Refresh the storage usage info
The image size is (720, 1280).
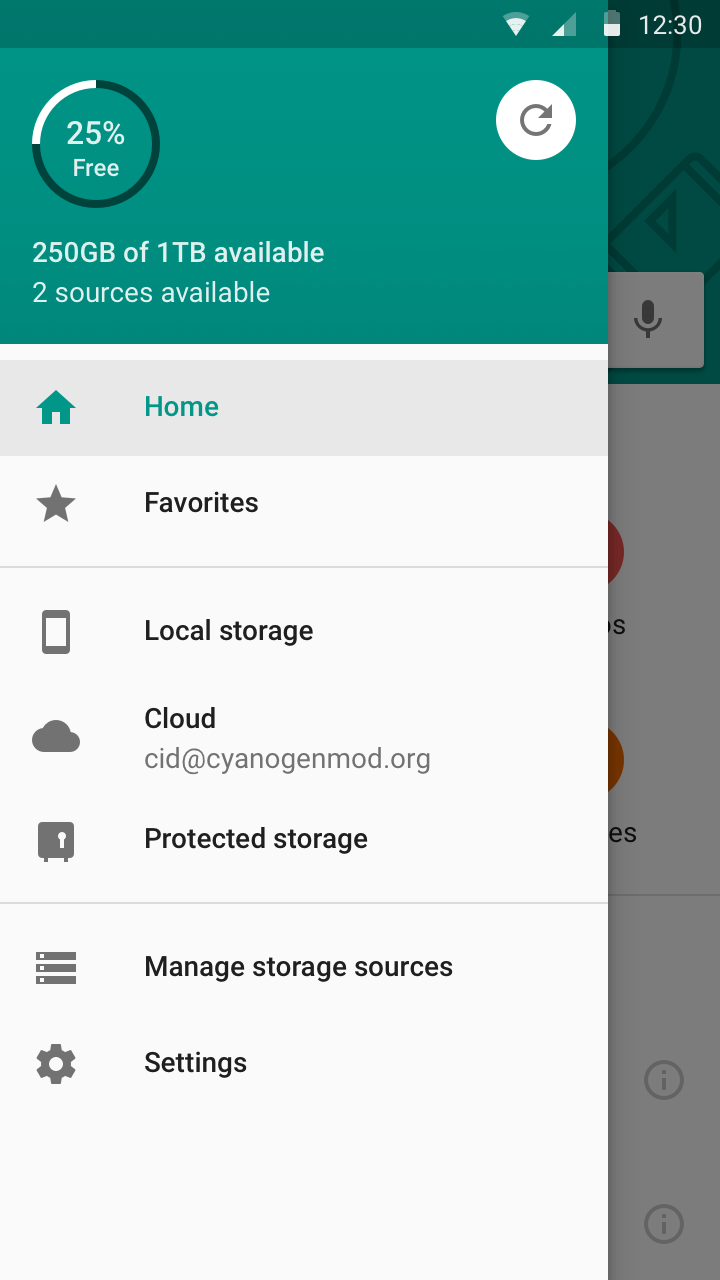[x=536, y=120]
